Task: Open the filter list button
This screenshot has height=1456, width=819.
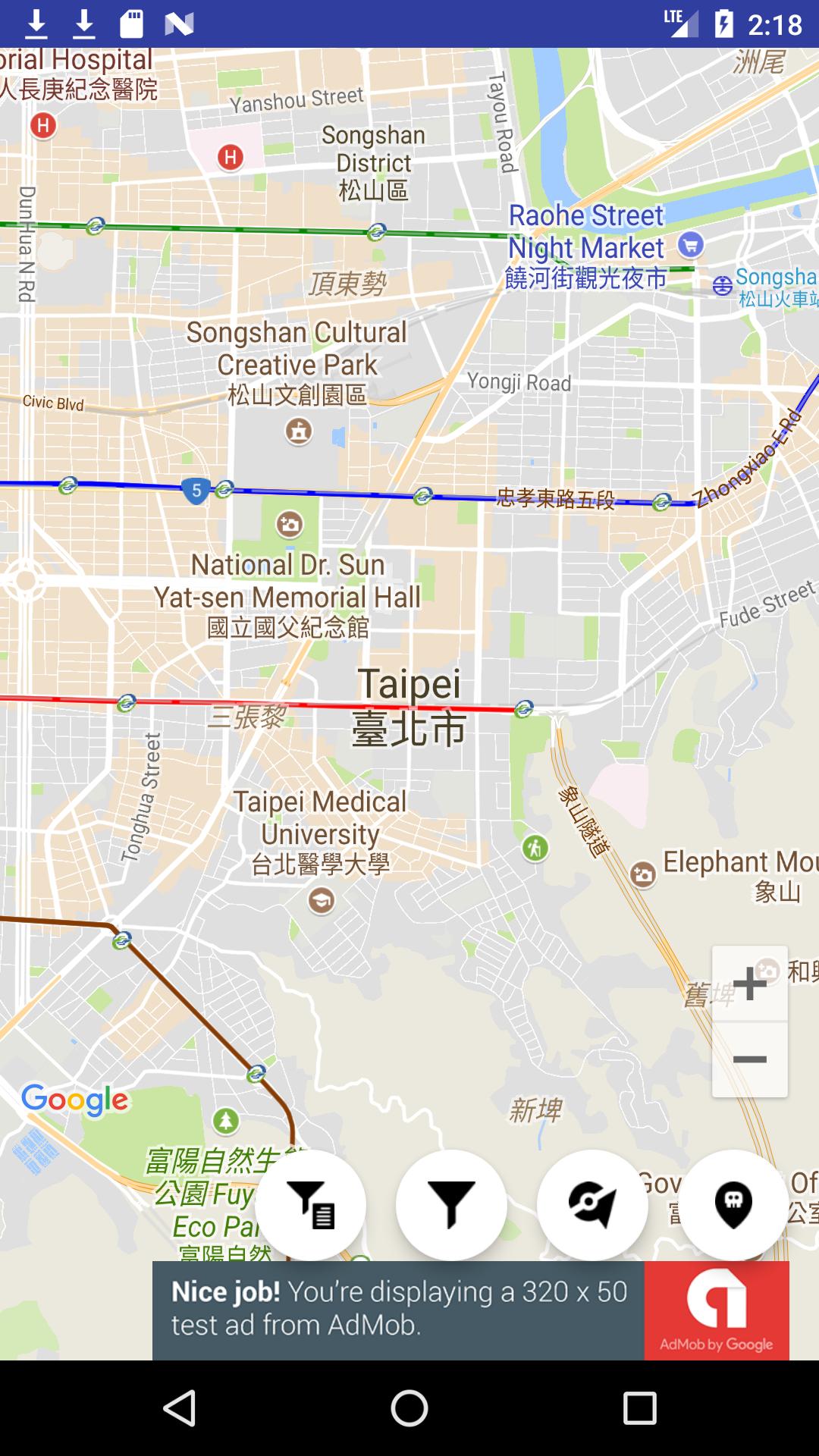Action: 311,1205
